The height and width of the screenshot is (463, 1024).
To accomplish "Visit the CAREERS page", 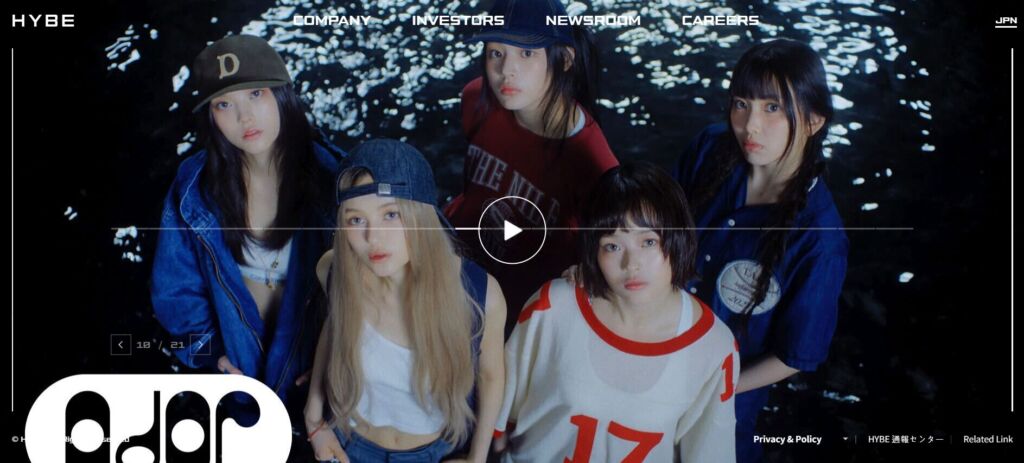I will pyautogui.click(x=720, y=20).
